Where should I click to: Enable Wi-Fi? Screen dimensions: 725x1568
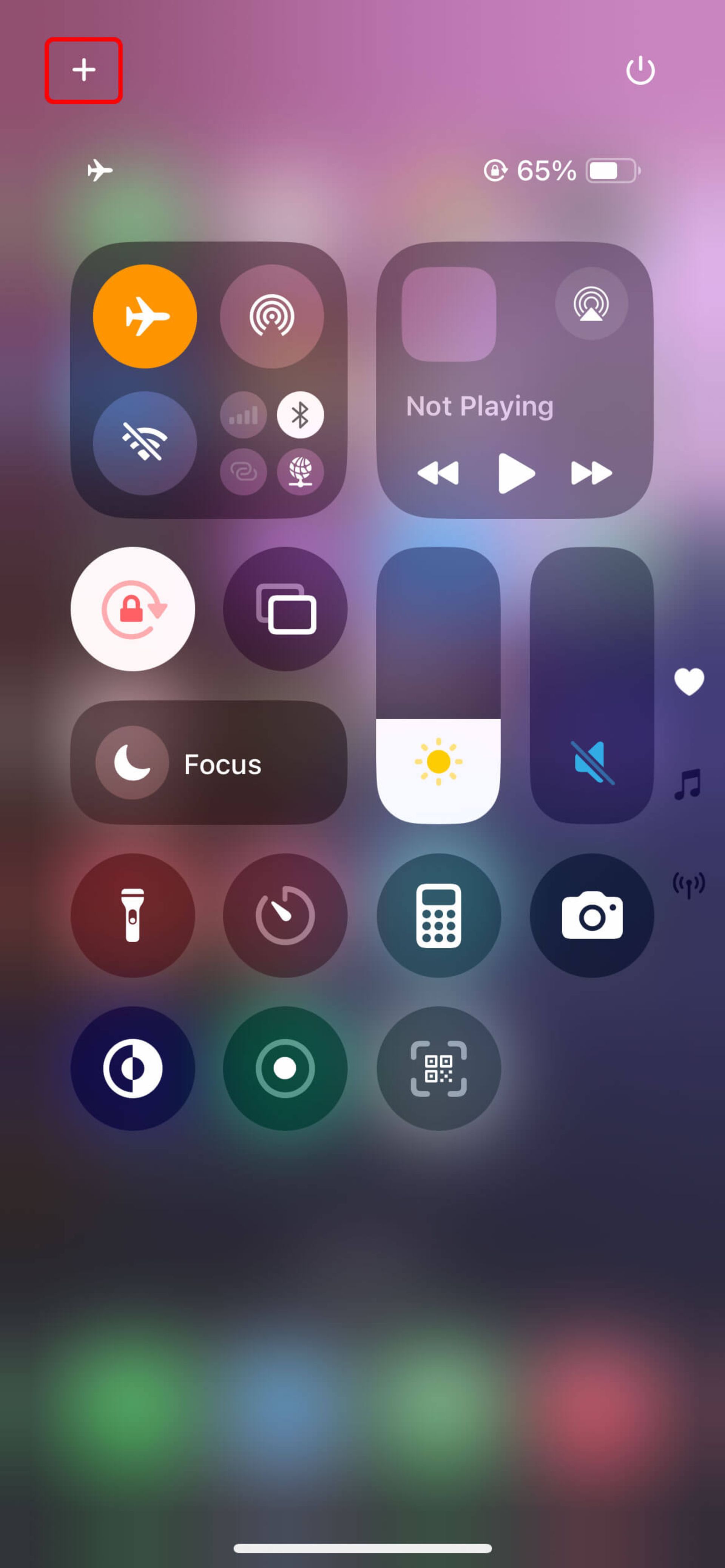coord(145,443)
